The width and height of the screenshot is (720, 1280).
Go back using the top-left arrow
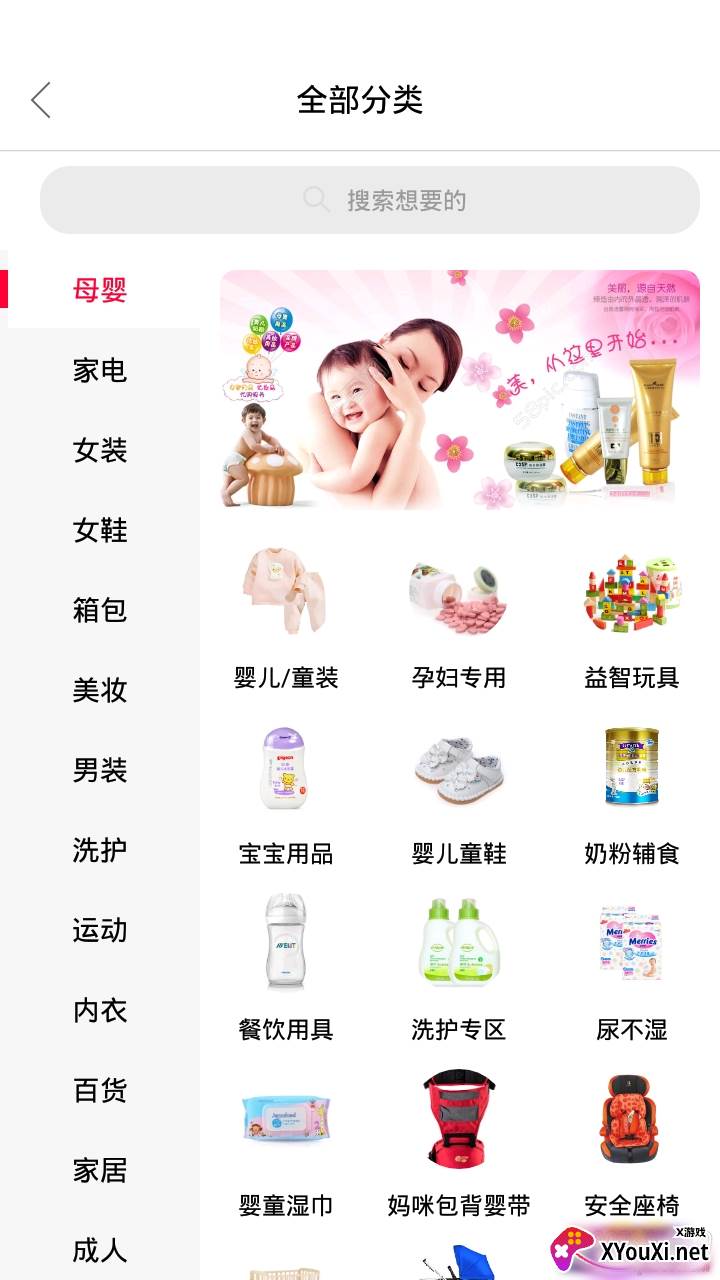pos(41,100)
